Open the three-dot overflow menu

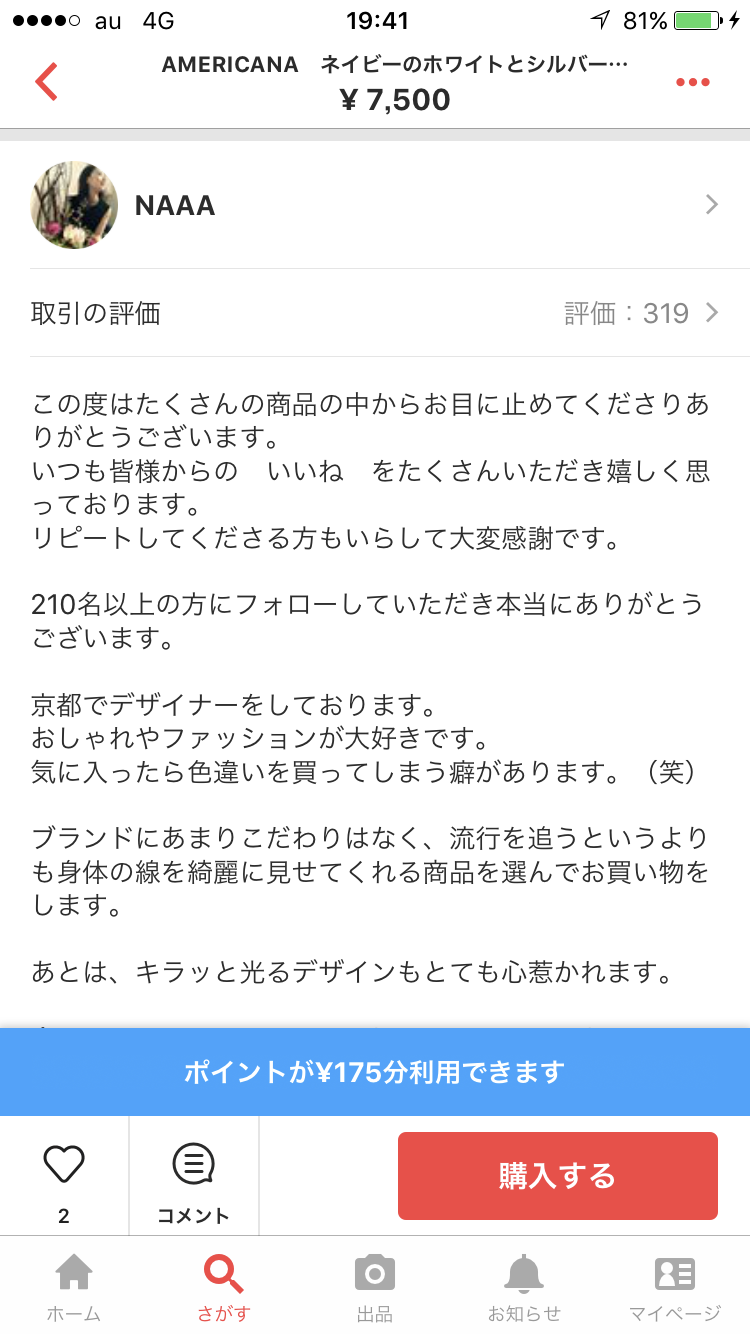pyautogui.click(x=692, y=82)
